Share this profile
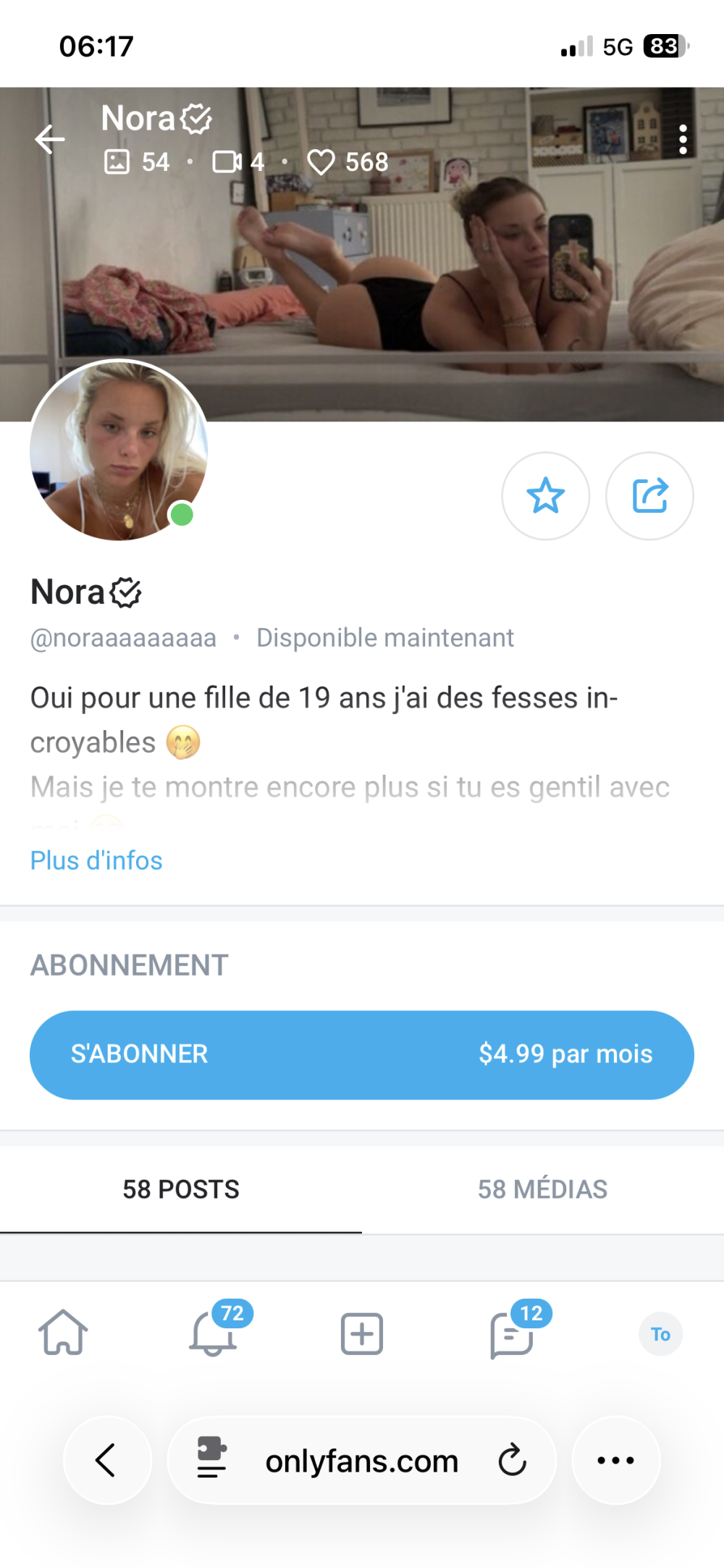This screenshot has height=1568, width=724. tap(649, 496)
